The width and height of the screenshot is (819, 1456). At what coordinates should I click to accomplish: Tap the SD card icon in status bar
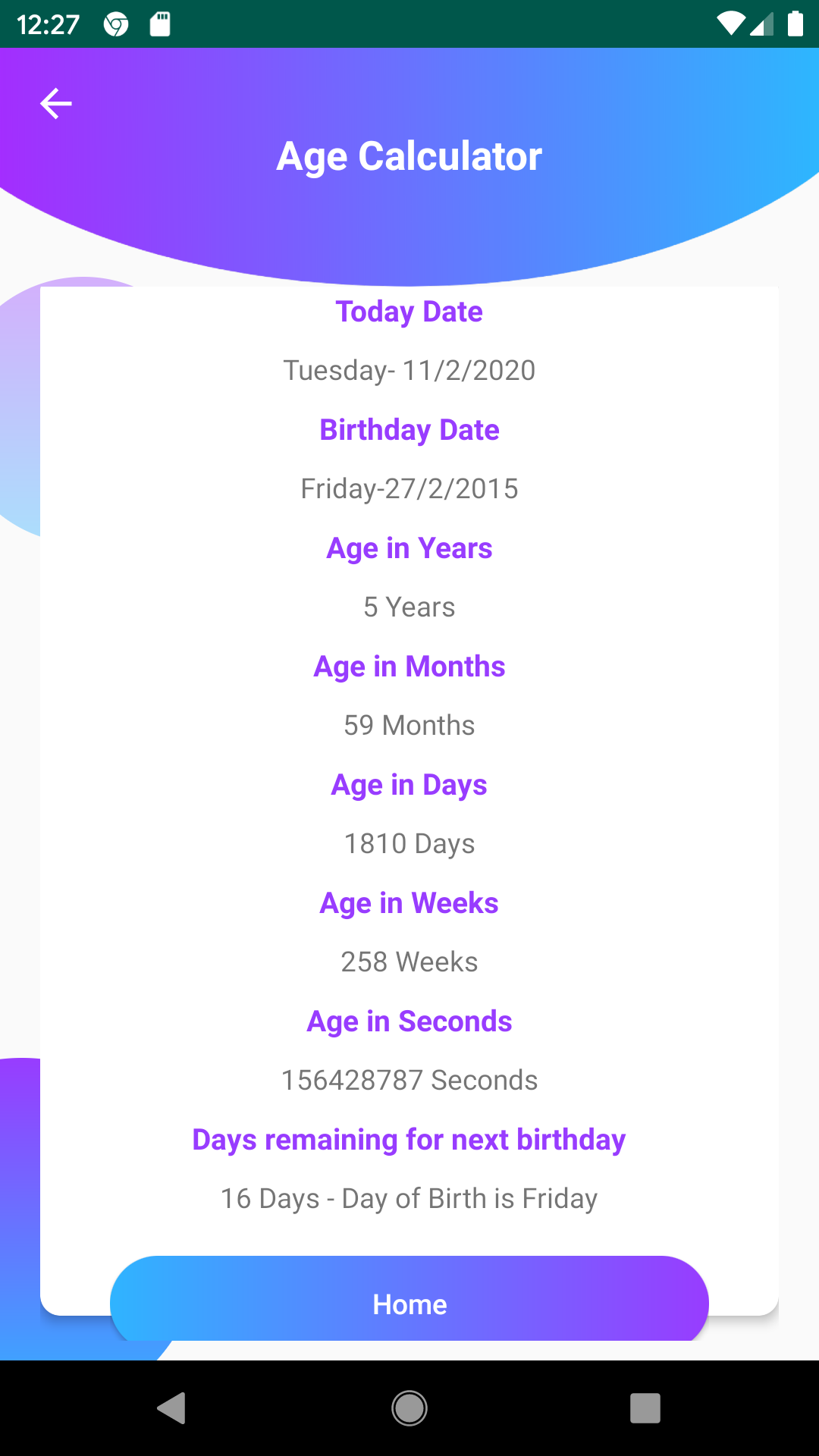click(x=160, y=24)
